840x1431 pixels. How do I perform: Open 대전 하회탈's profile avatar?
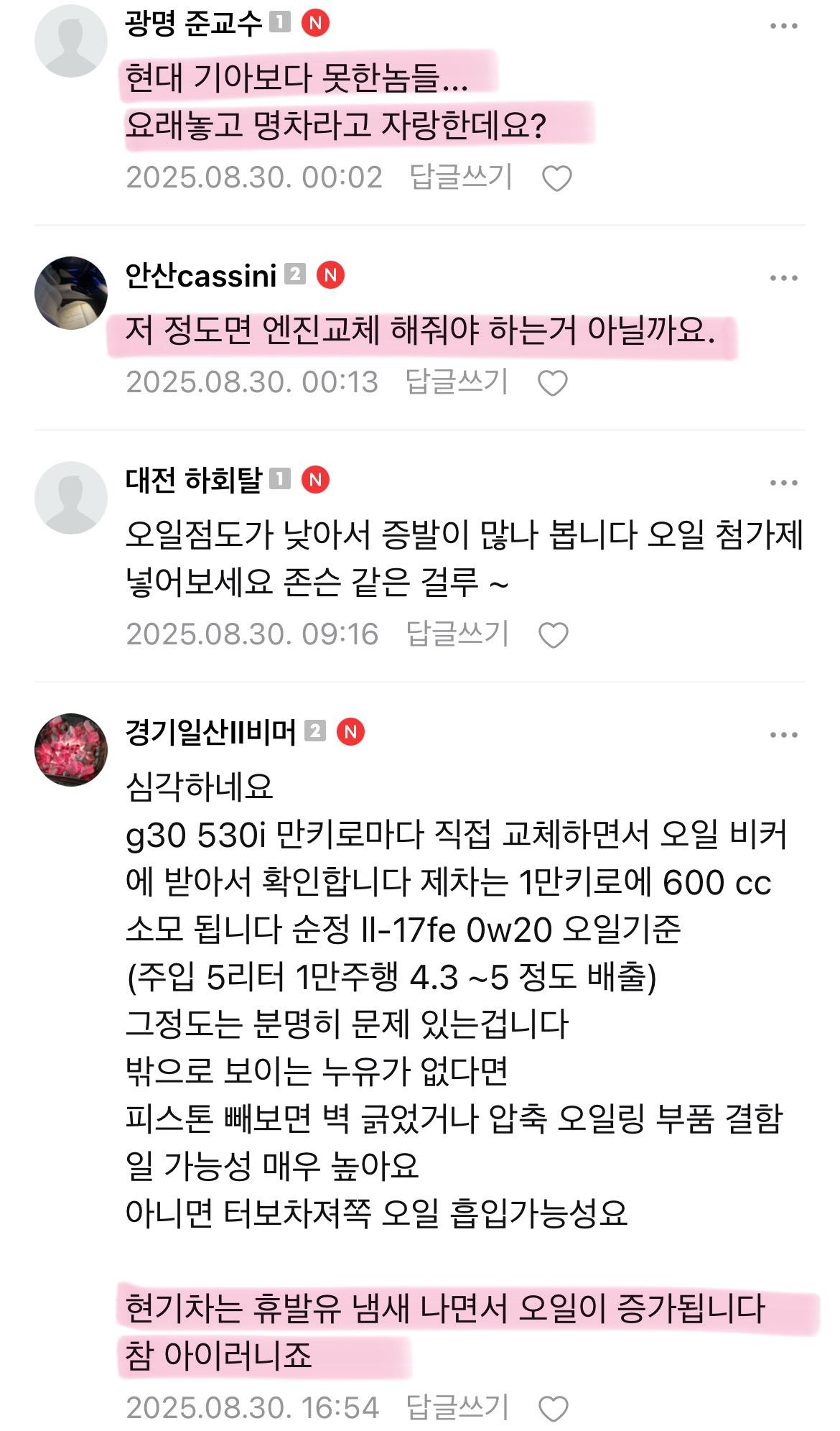click(x=70, y=497)
